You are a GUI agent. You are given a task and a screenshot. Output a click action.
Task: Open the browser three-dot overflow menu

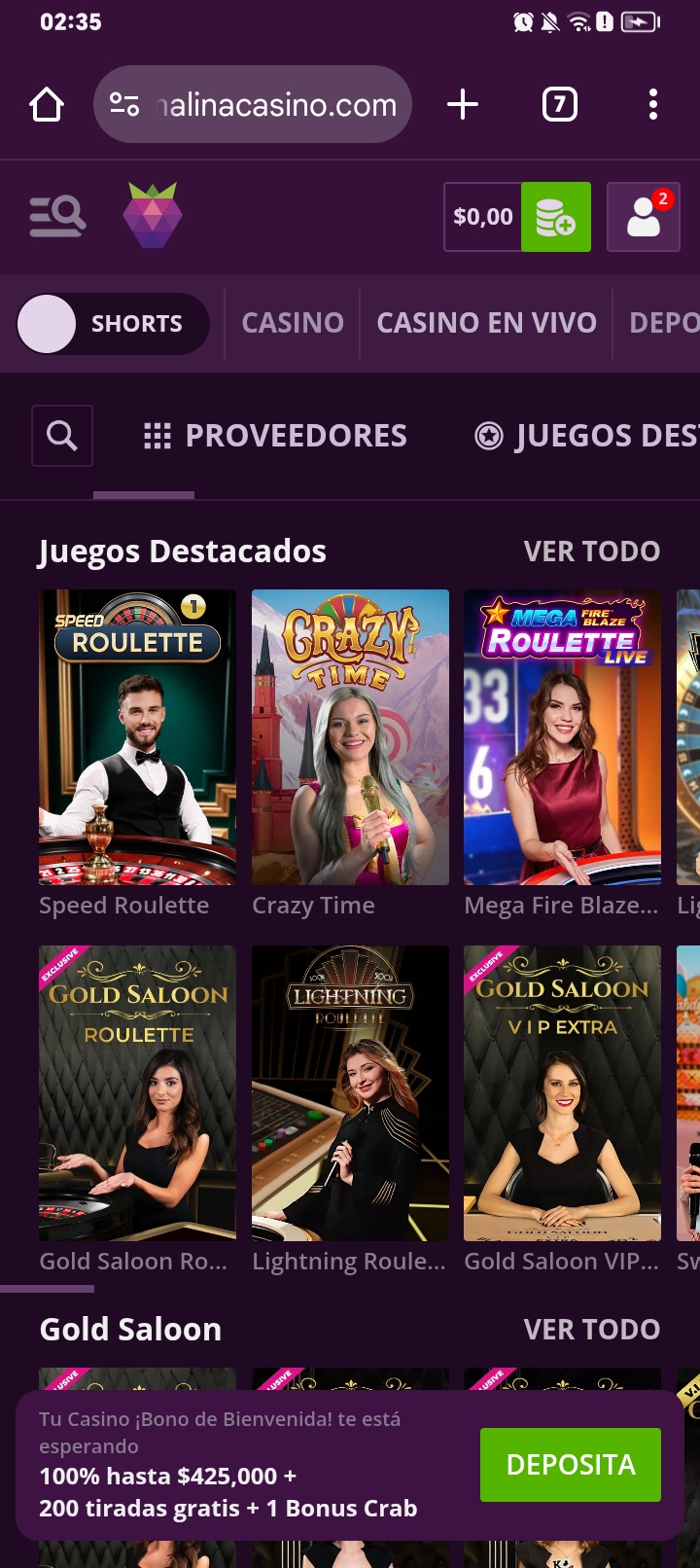(x=651, y=103)
